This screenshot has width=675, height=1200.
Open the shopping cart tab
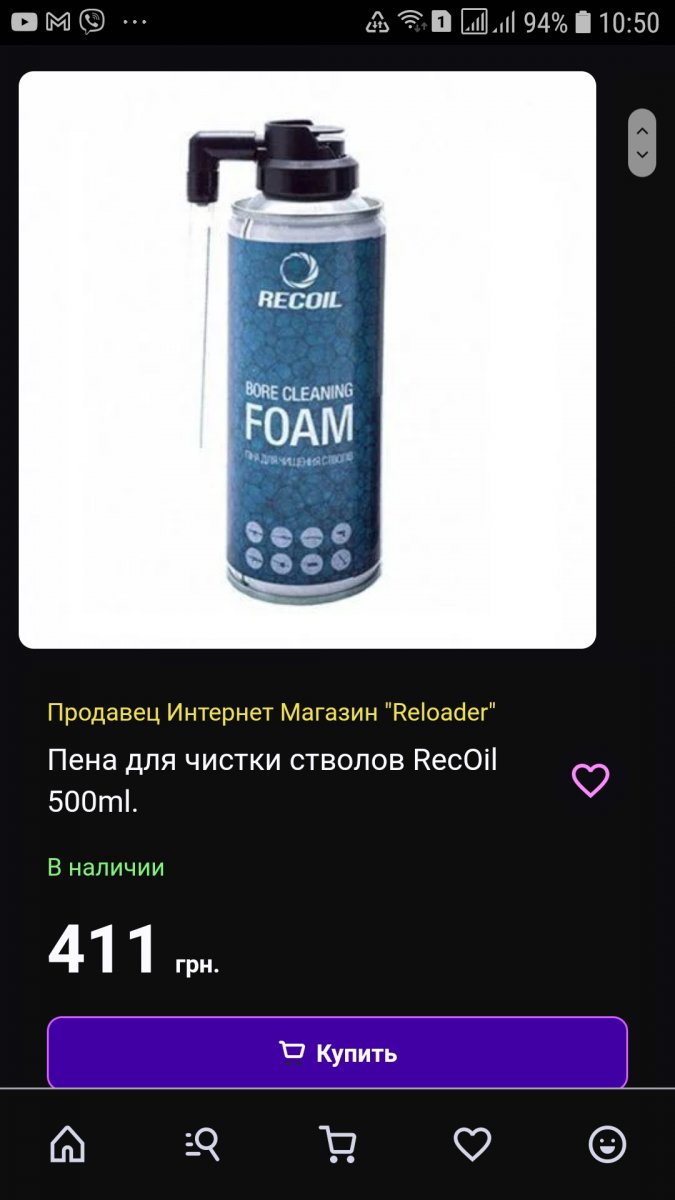(337, 1144)
